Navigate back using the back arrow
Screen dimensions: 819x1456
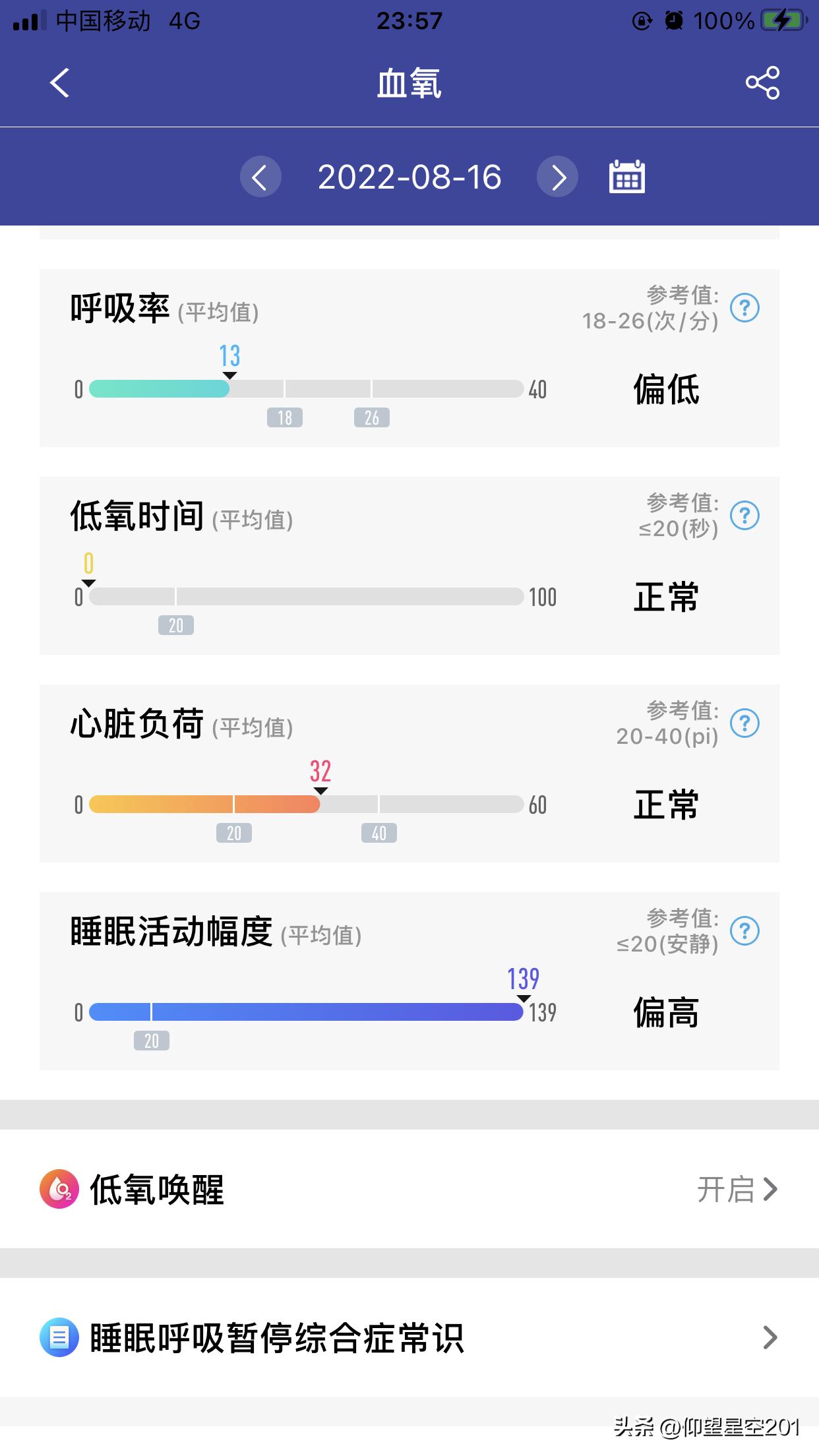point(58,84)
